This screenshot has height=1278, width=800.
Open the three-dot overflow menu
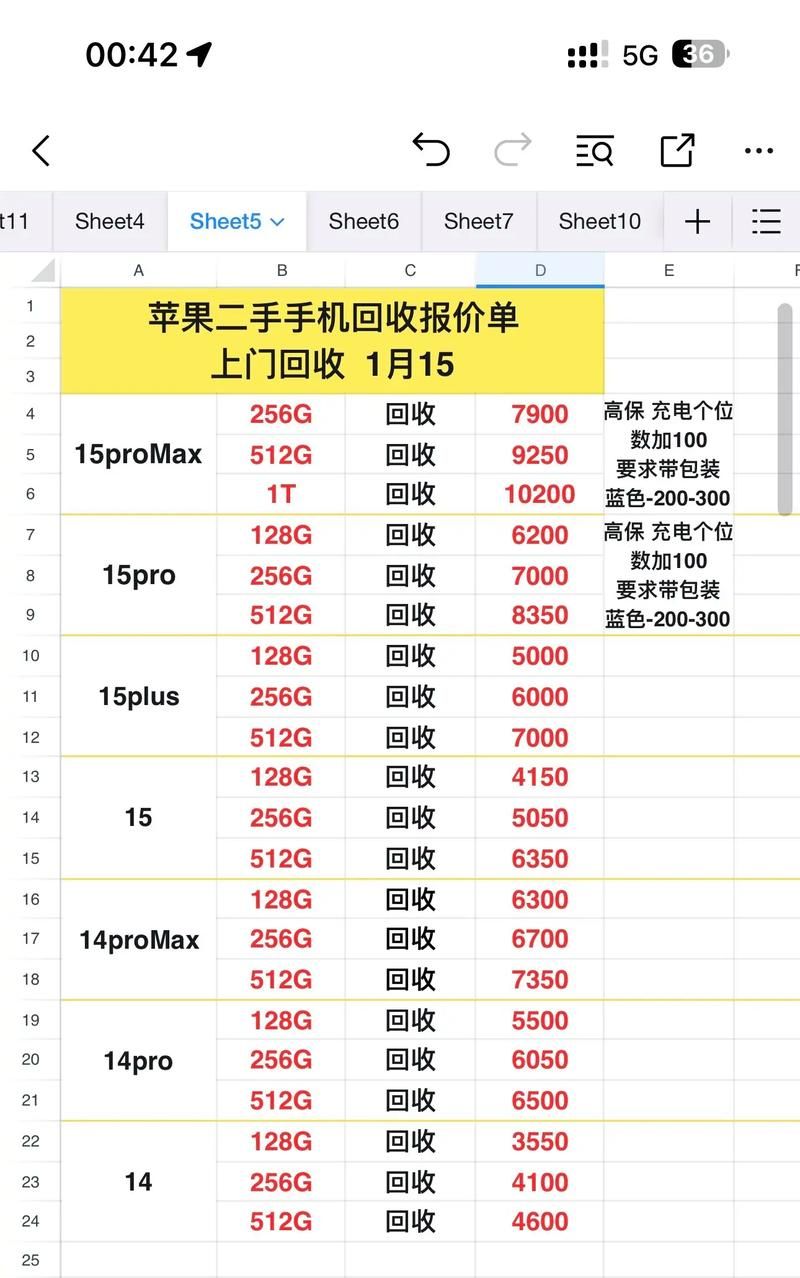tap(759, 151)
